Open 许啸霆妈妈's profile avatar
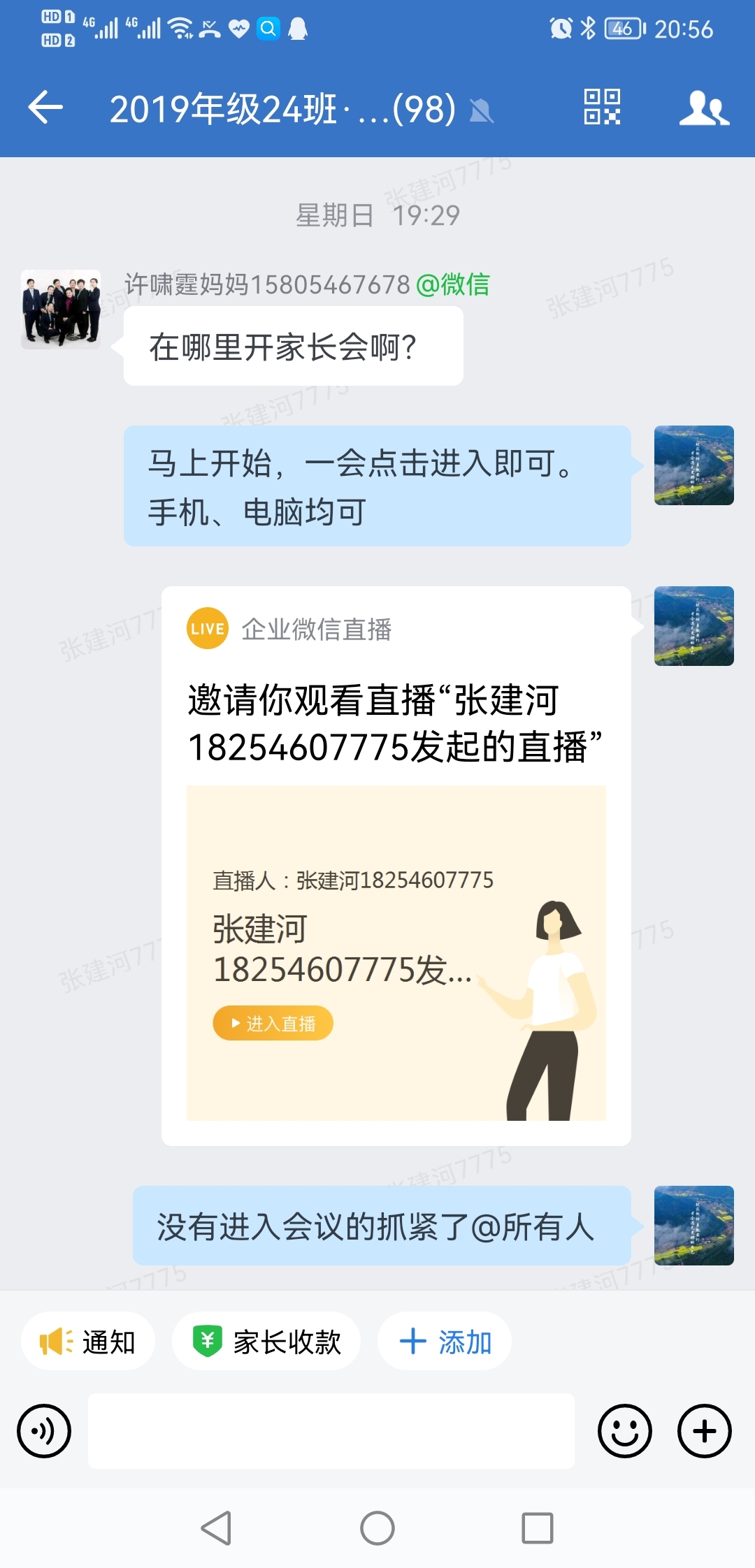Viewport: 755px width, 1568px height. click(x=61, y=309)
